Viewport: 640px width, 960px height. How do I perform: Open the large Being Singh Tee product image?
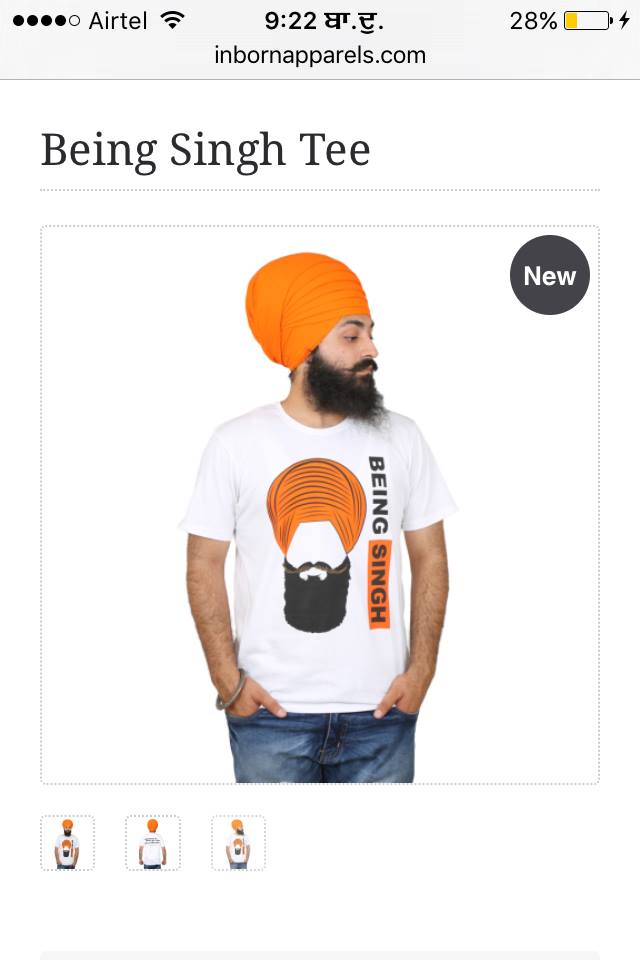[x=320, y=505]
